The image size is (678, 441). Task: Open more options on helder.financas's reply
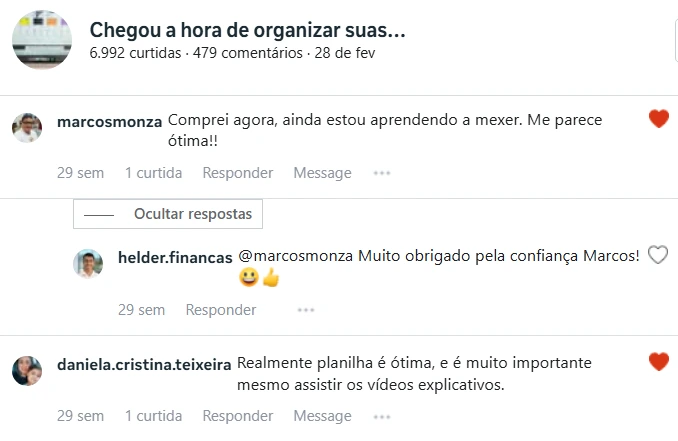tap(305, 310)
